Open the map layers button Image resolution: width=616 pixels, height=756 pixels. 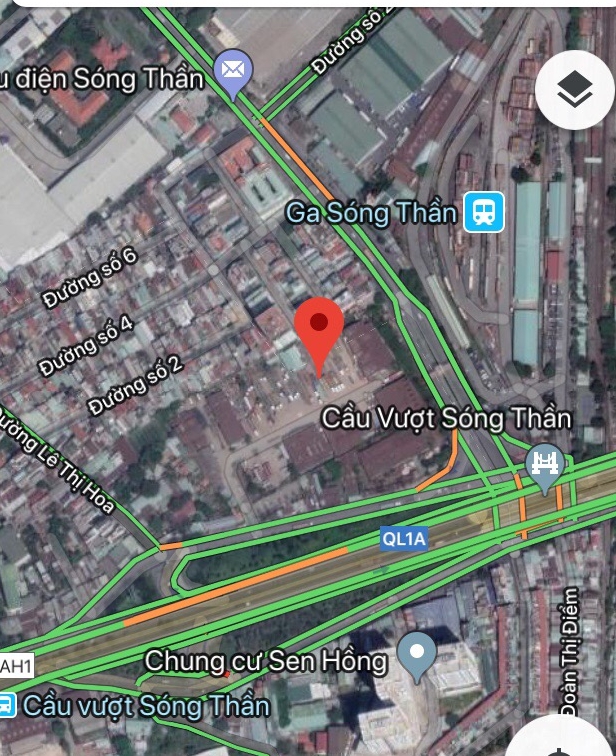(574, 91)
